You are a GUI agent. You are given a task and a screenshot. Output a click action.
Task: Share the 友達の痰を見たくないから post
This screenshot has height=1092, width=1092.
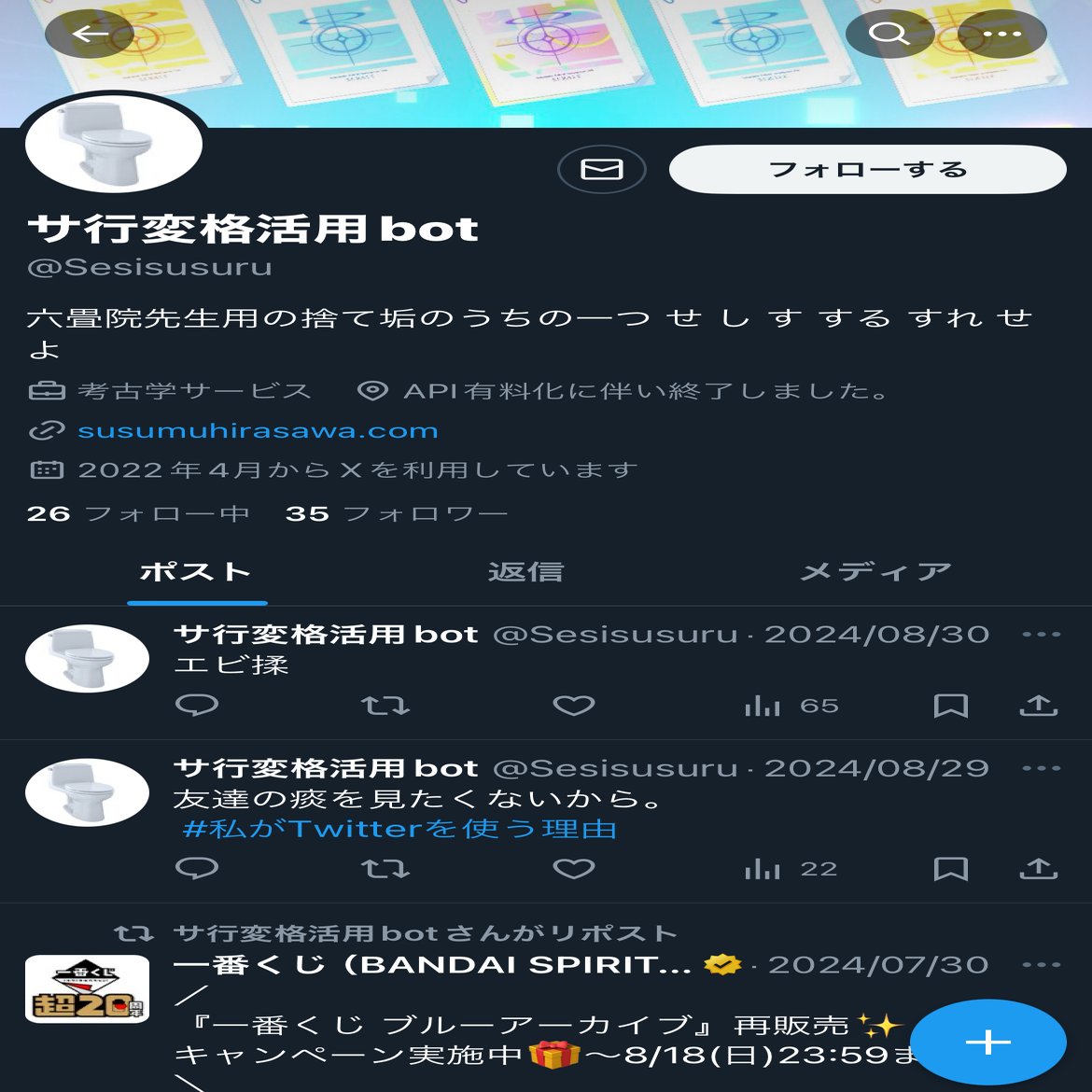[1038, 869]
